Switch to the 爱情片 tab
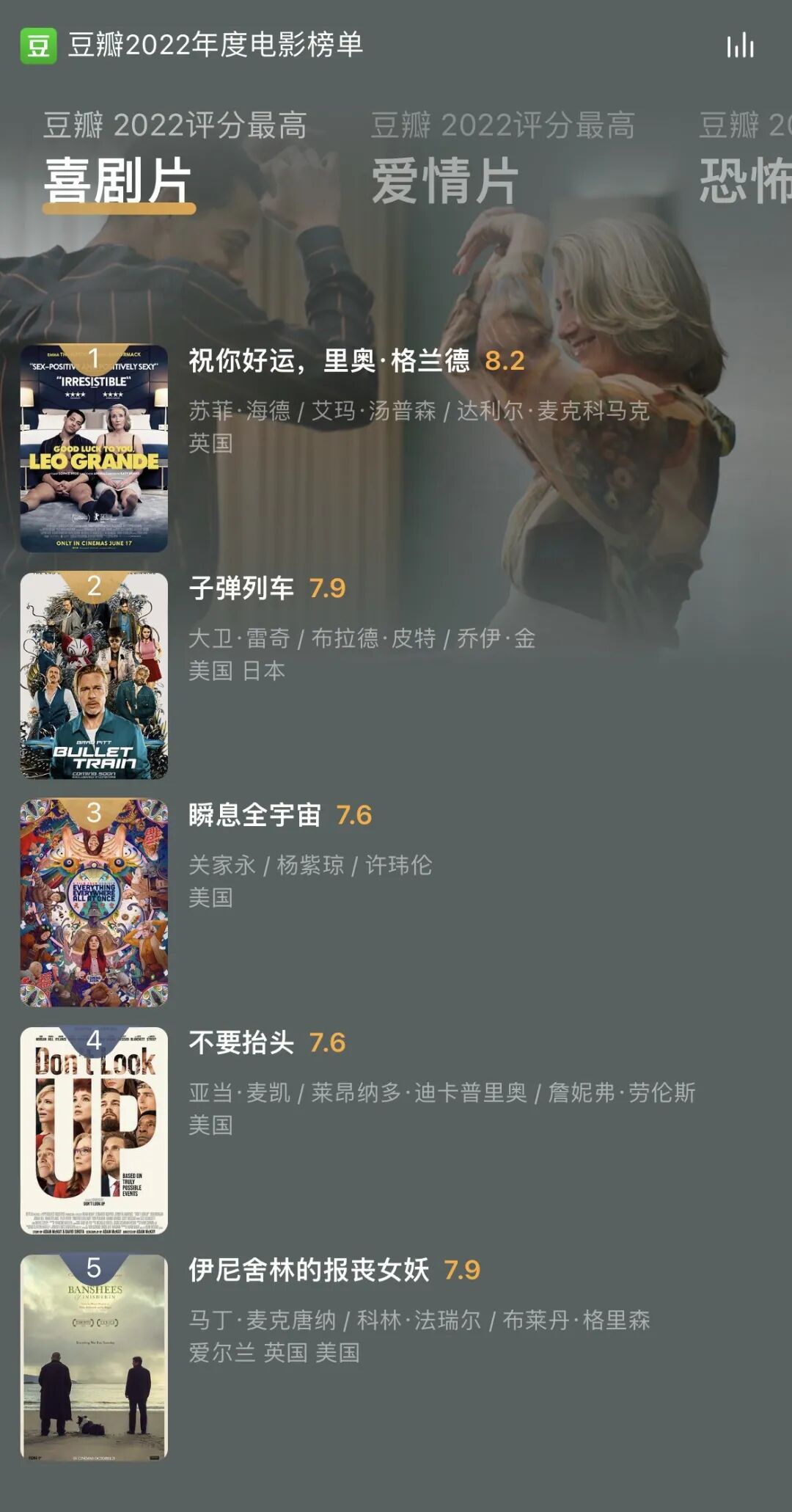This screenshot has width=792, height=1512. tap(445, 180)
